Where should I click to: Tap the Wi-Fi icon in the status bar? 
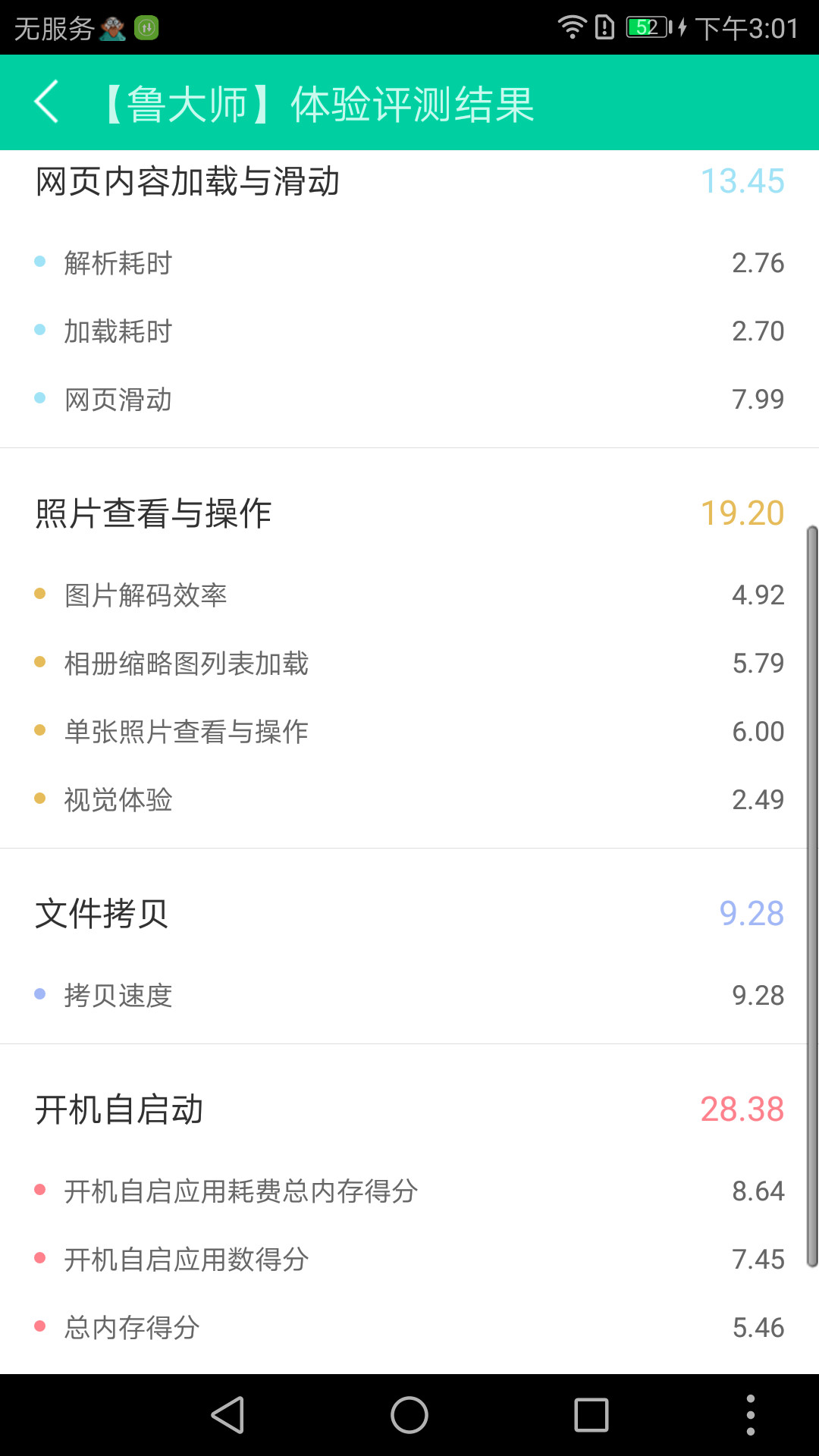pyautogui.click(x=574, y=25)
